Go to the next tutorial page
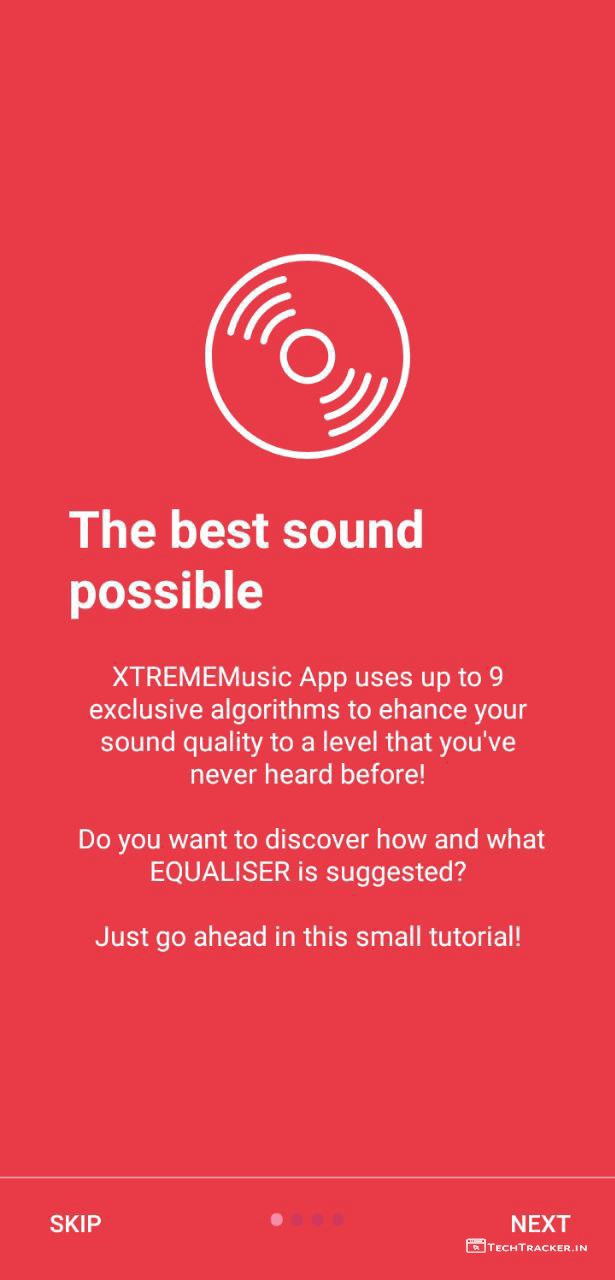 (x=540, y=1223)
